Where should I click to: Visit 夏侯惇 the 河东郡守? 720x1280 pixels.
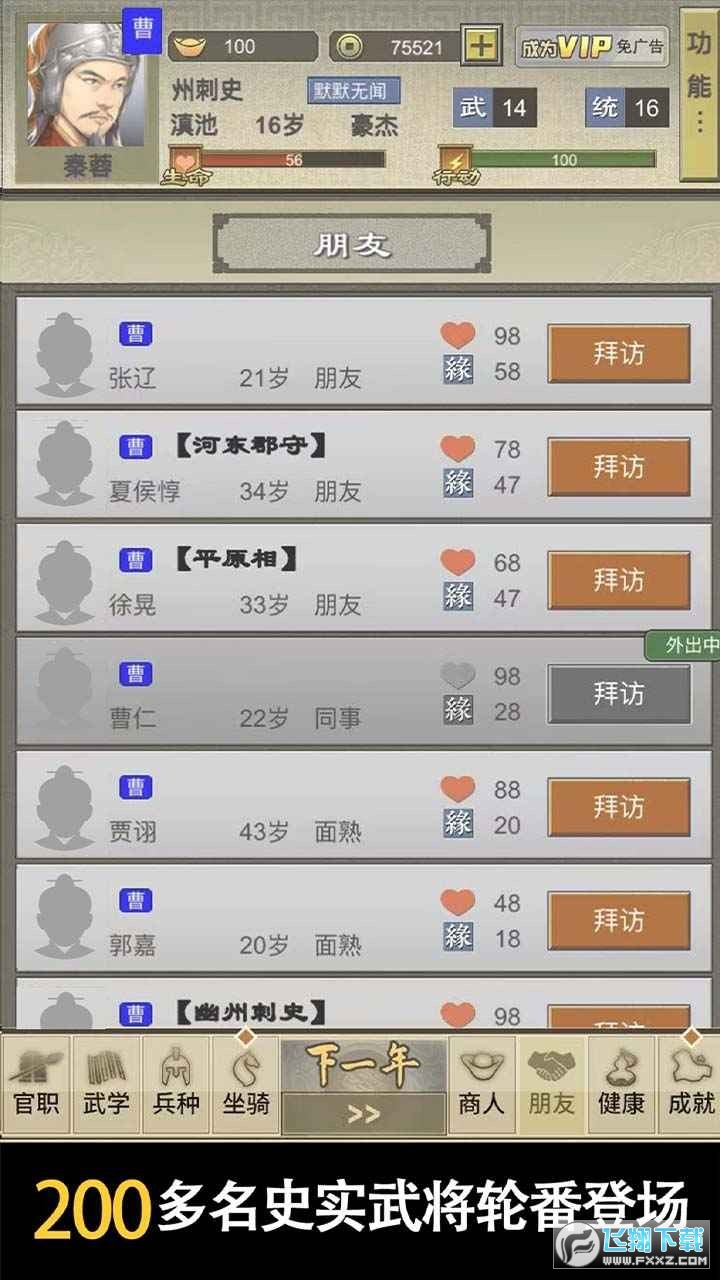[618, 467]
